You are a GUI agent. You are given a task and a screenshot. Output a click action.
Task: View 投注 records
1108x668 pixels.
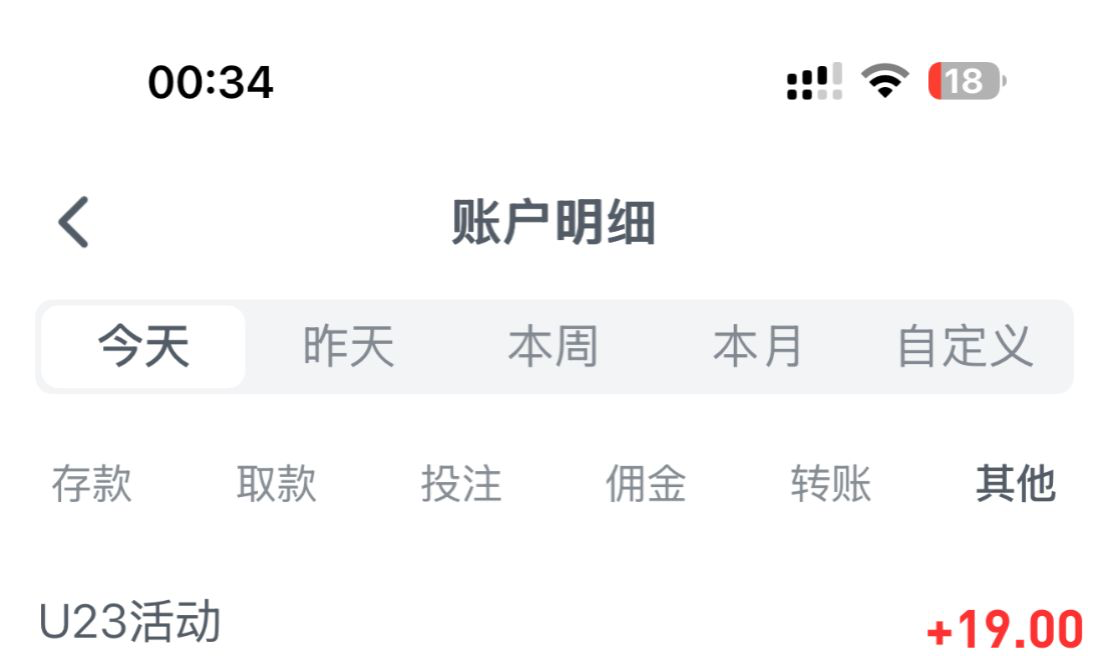point(461,484)
